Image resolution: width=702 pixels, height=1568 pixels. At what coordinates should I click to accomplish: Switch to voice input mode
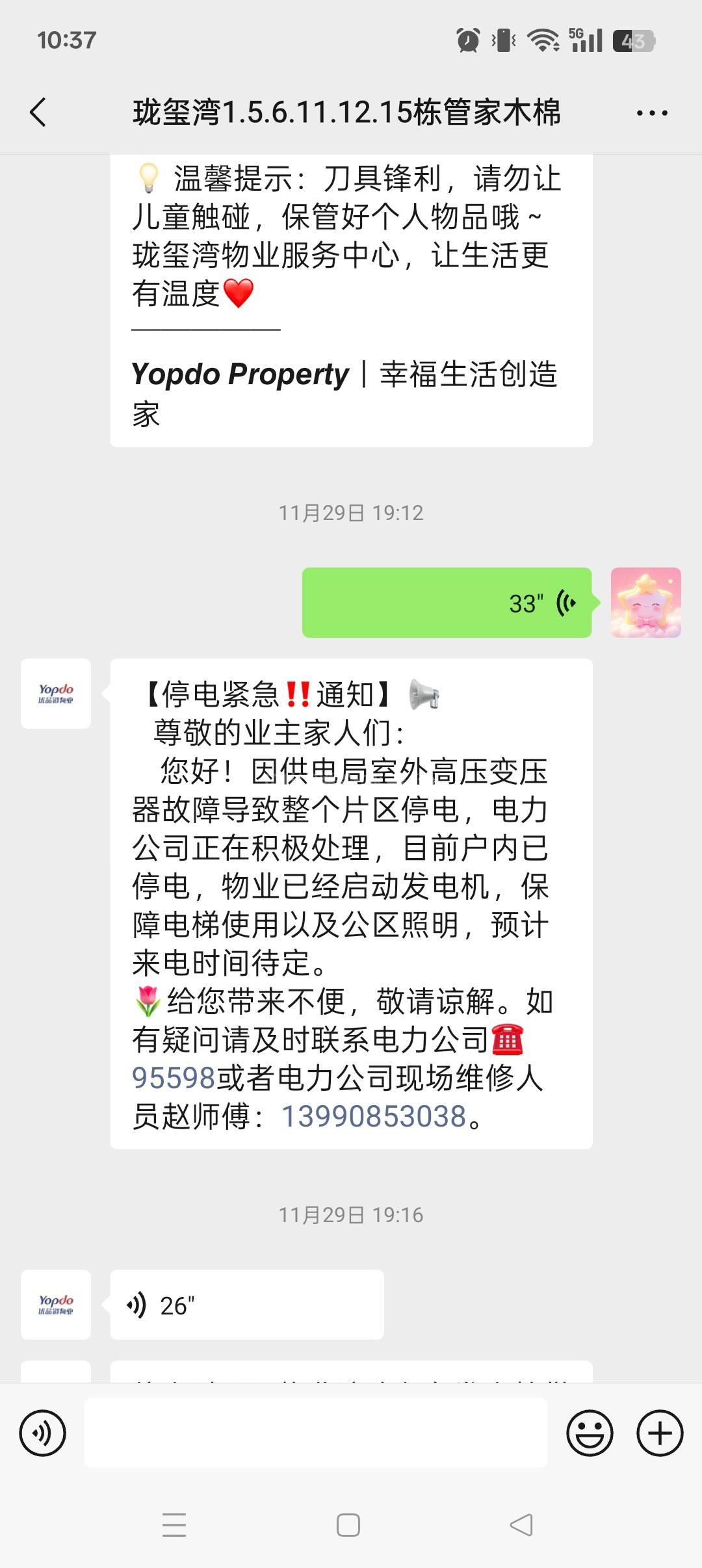click(x=43, y=1433)
